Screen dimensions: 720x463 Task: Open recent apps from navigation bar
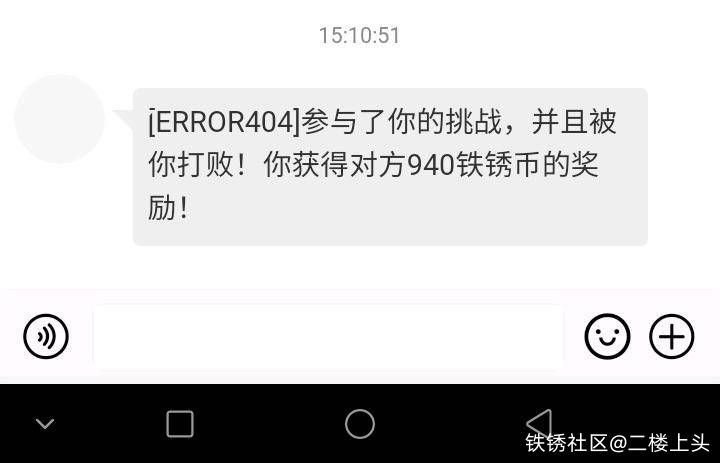180,424
